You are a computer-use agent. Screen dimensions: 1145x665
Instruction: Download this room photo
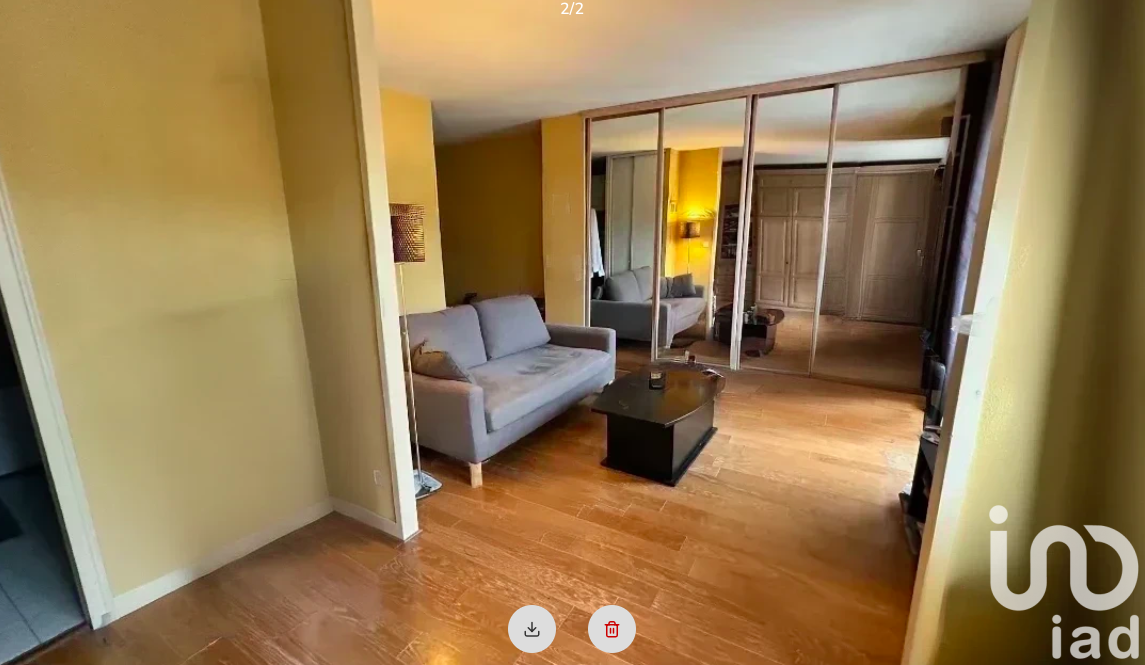pos(532,629)
